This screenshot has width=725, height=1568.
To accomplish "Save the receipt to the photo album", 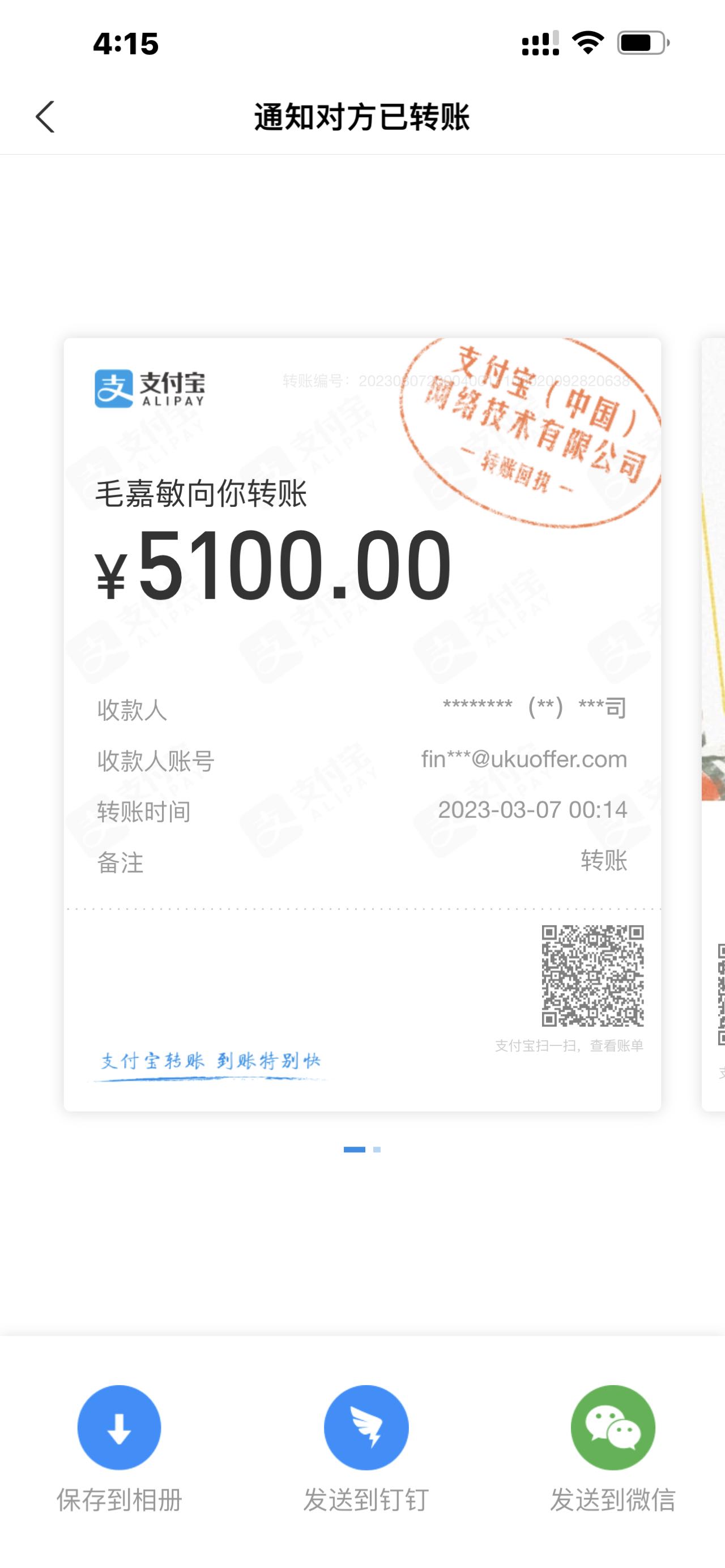I will tap(120, 1428).
